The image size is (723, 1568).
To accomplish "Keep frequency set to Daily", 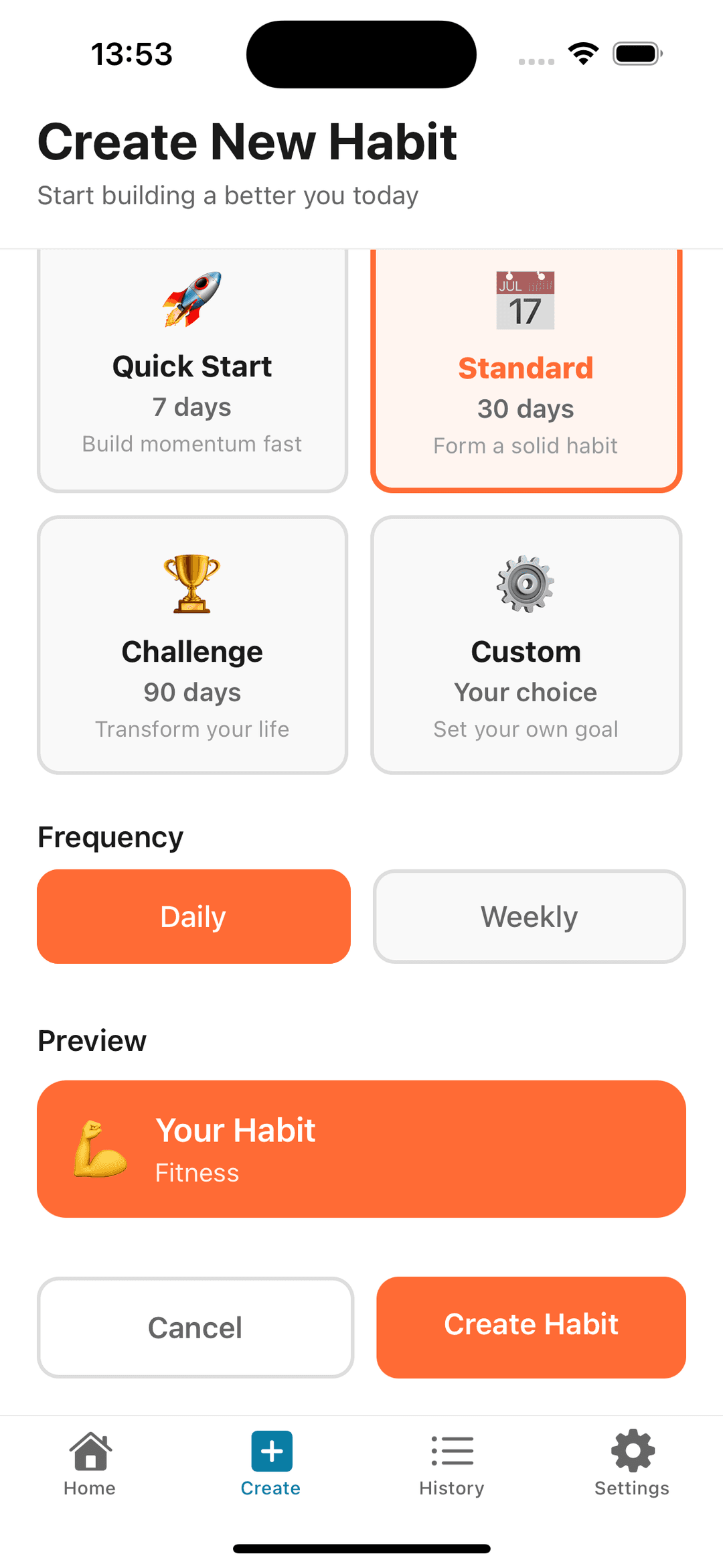I will [193, 916].
